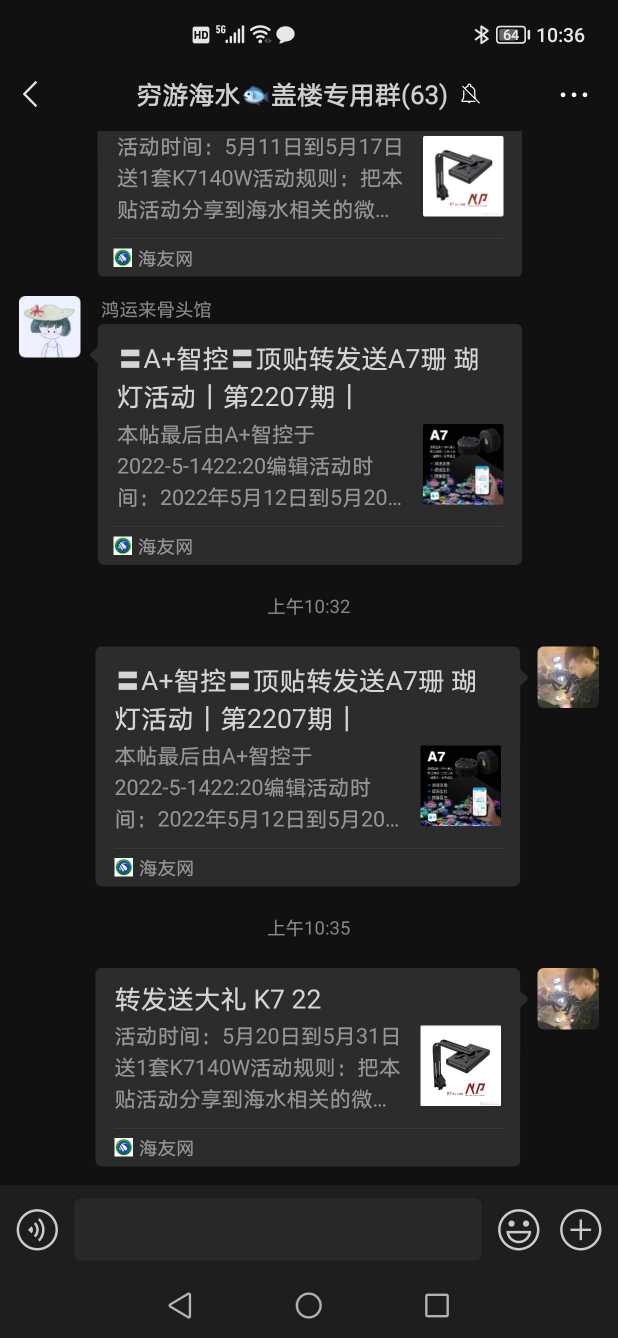
Task: Focus the message text field
Action: coord(277,1229)
